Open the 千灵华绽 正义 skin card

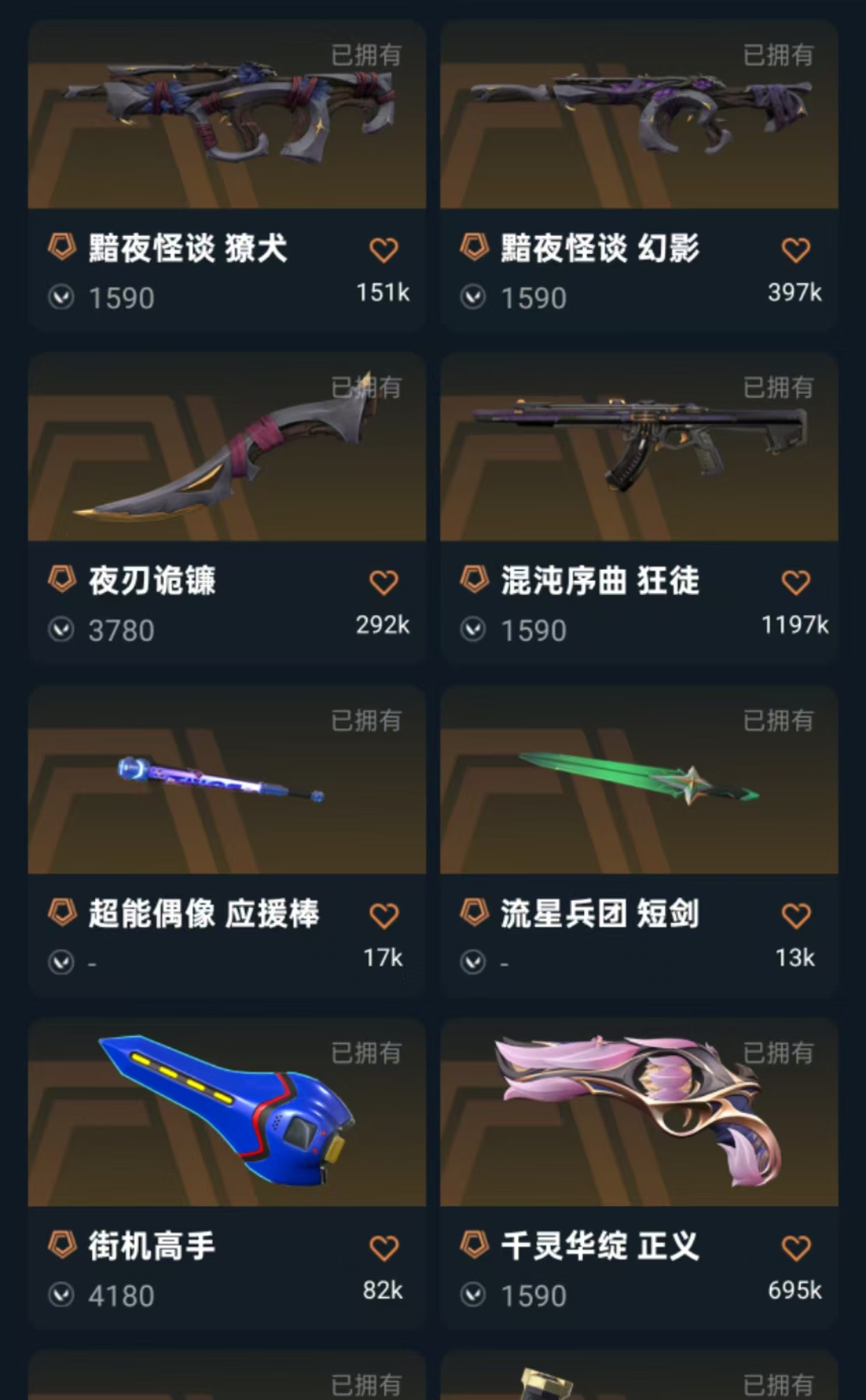[x=638, y=1113]
